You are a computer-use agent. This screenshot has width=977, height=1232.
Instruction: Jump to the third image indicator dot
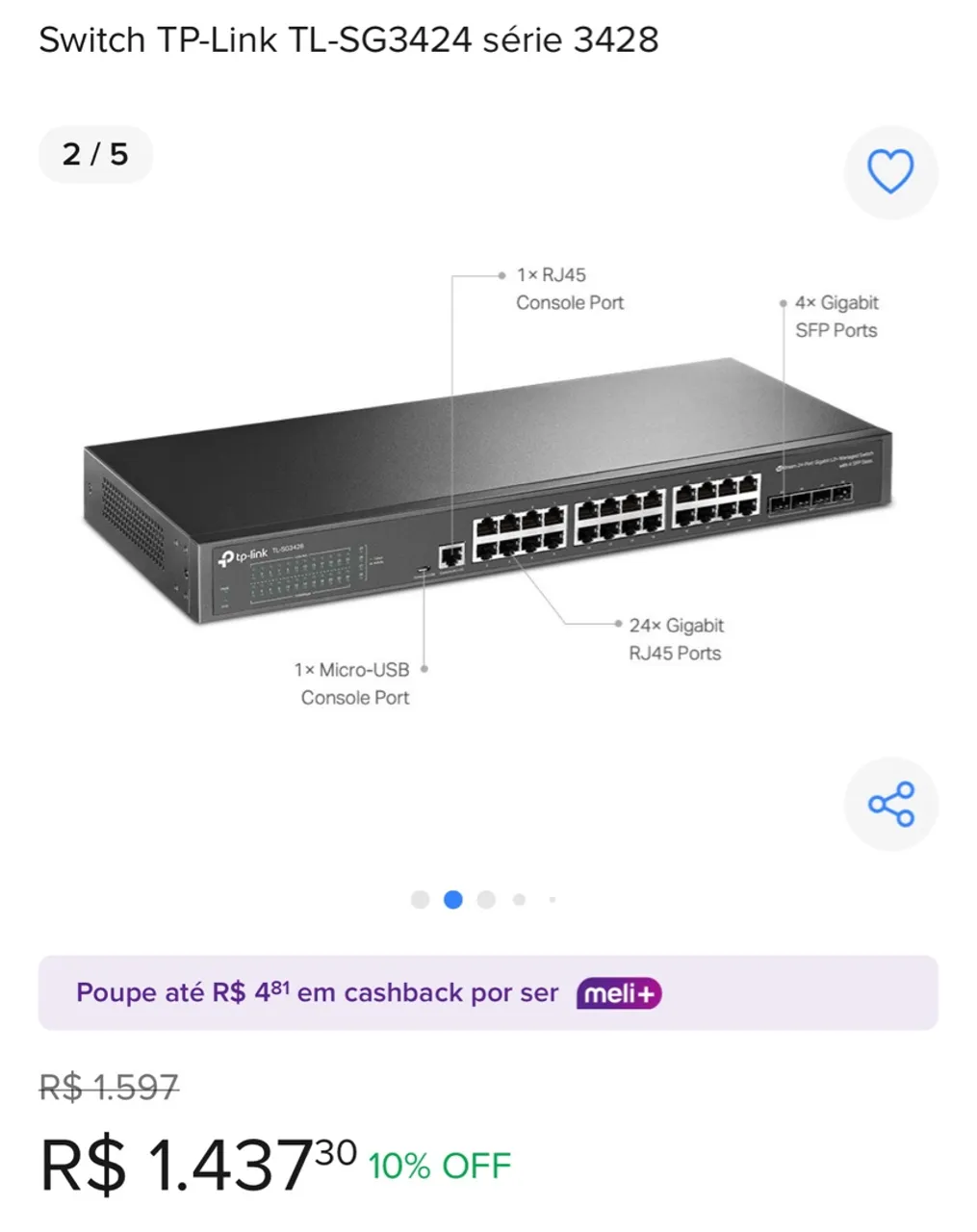pyautogui.click(x=486, y=900)
